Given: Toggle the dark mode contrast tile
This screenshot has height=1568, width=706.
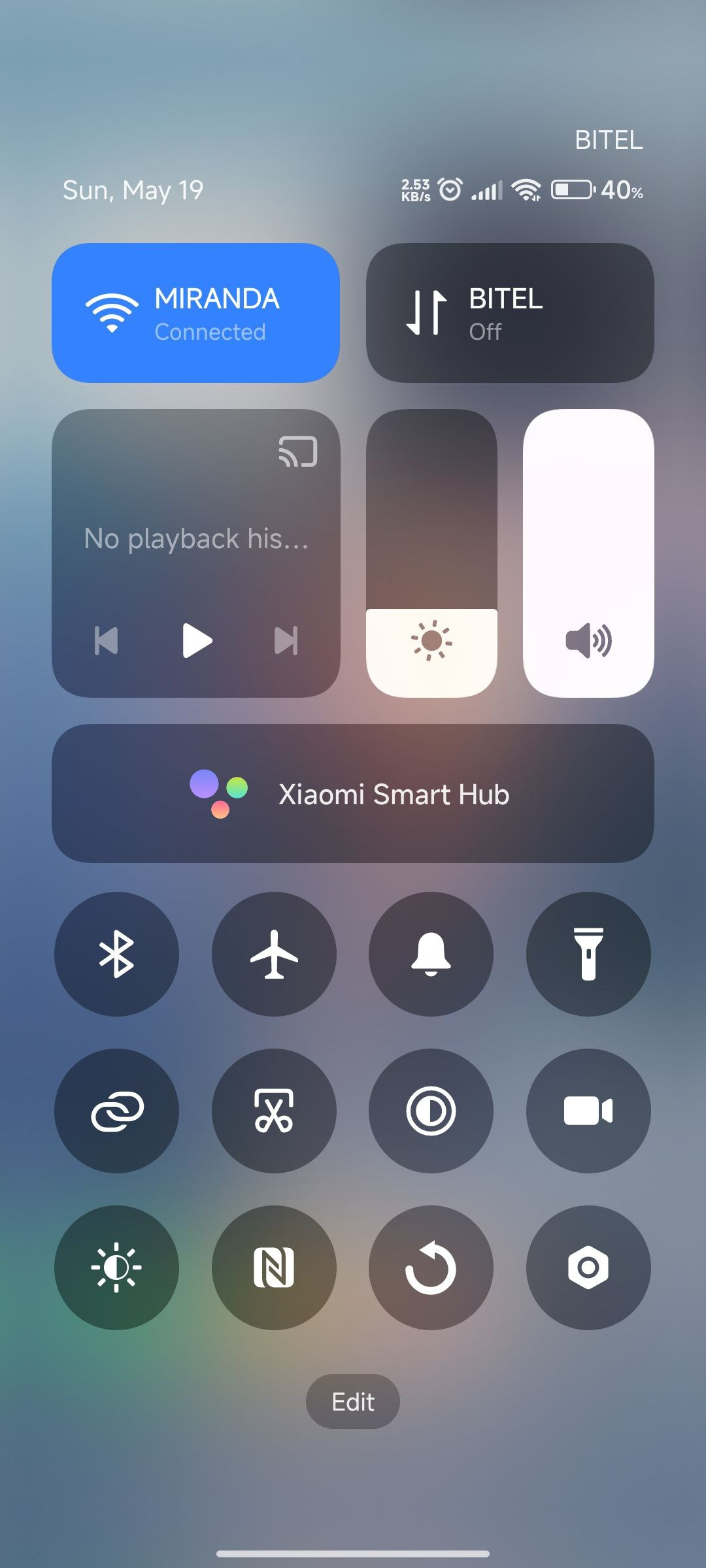Looking at the screenshot, I should coord(431,1111).
